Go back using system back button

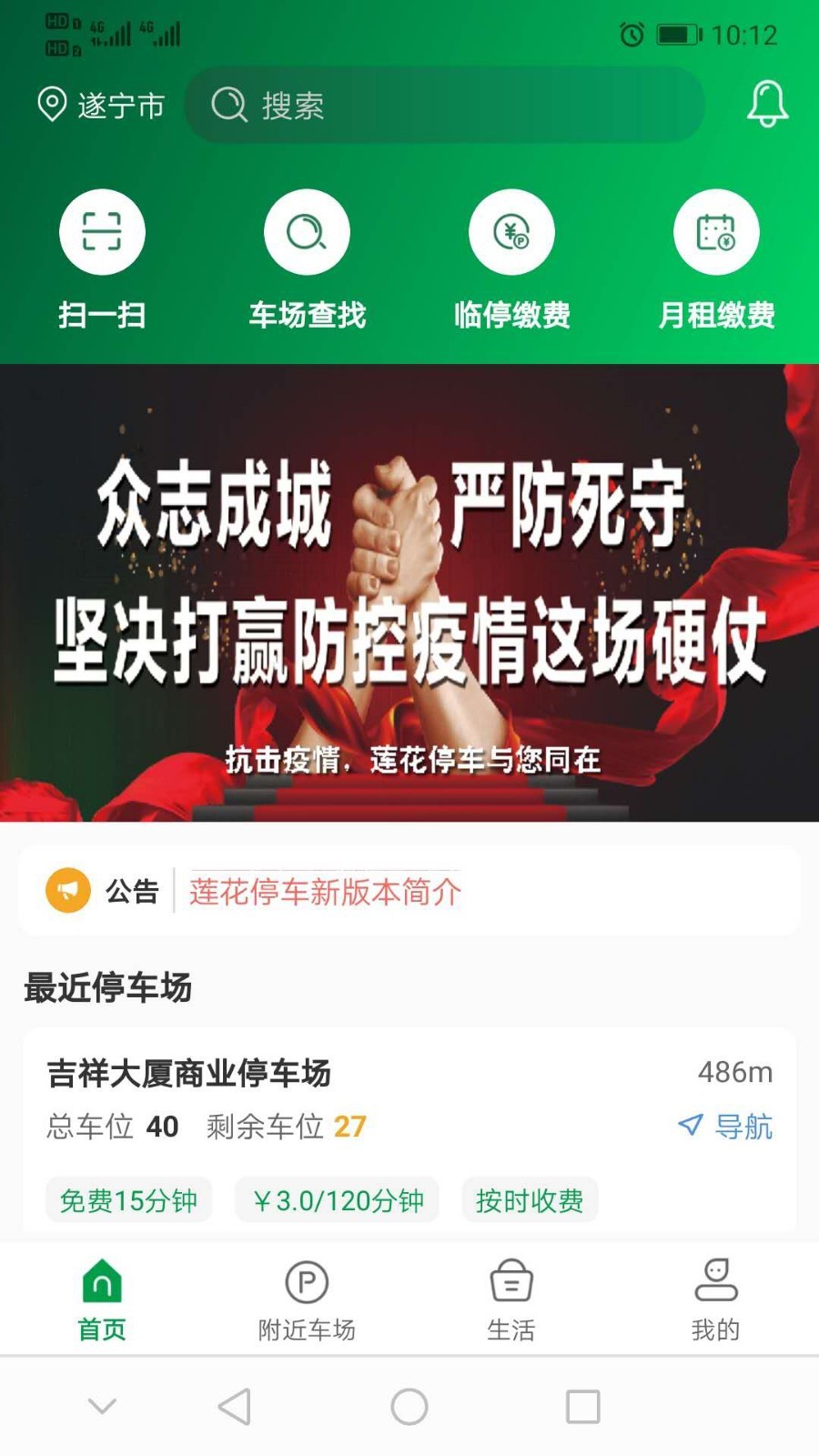[235, 1407]
